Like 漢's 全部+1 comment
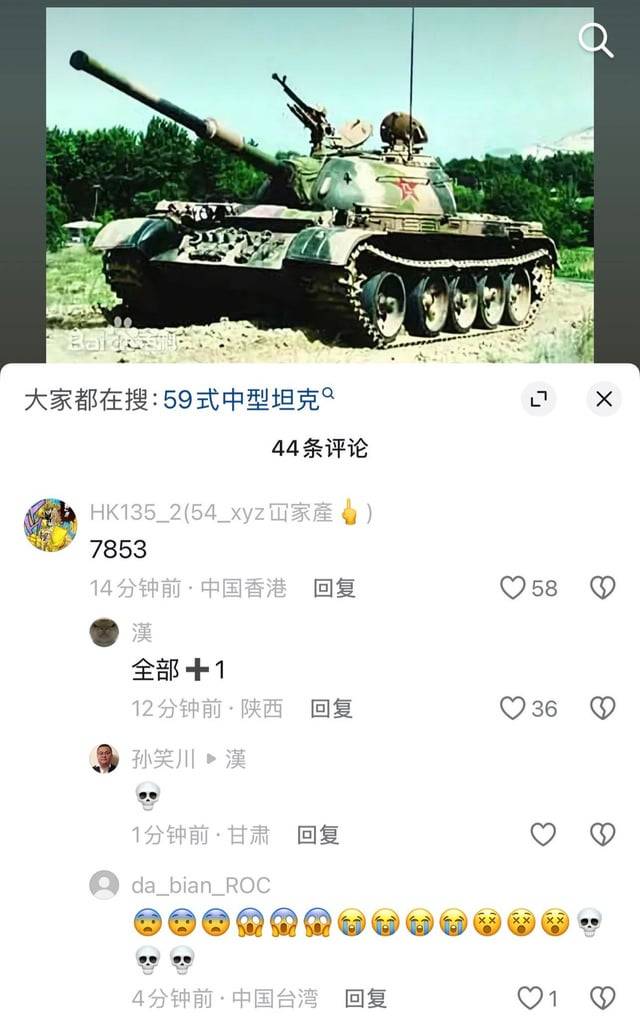 pos(513,709)
